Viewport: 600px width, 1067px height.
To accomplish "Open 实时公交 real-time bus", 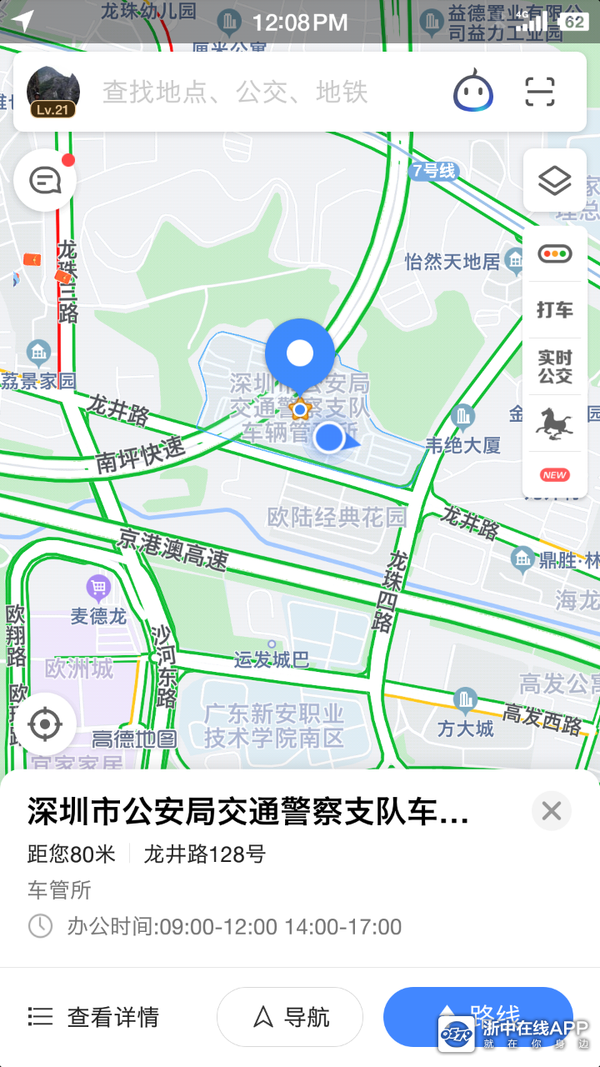I will (554, 366).
